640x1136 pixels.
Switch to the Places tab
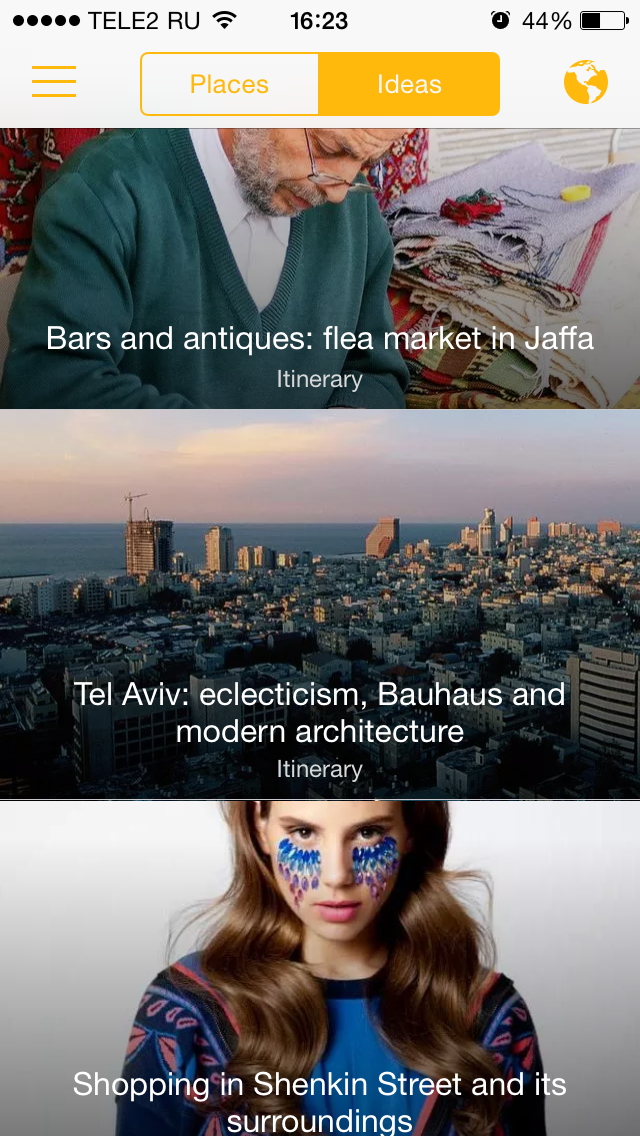(230, 84)
